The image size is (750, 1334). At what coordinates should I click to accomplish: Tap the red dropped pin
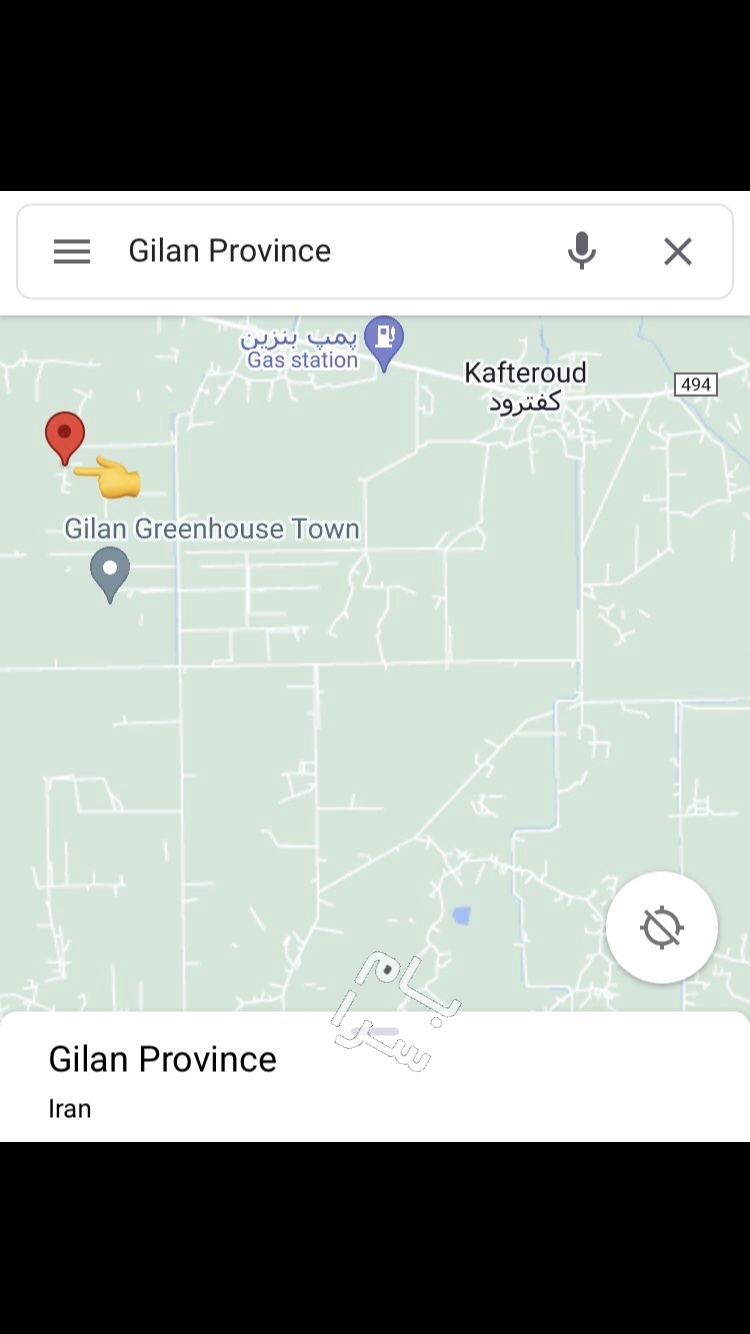coord(65,438)
